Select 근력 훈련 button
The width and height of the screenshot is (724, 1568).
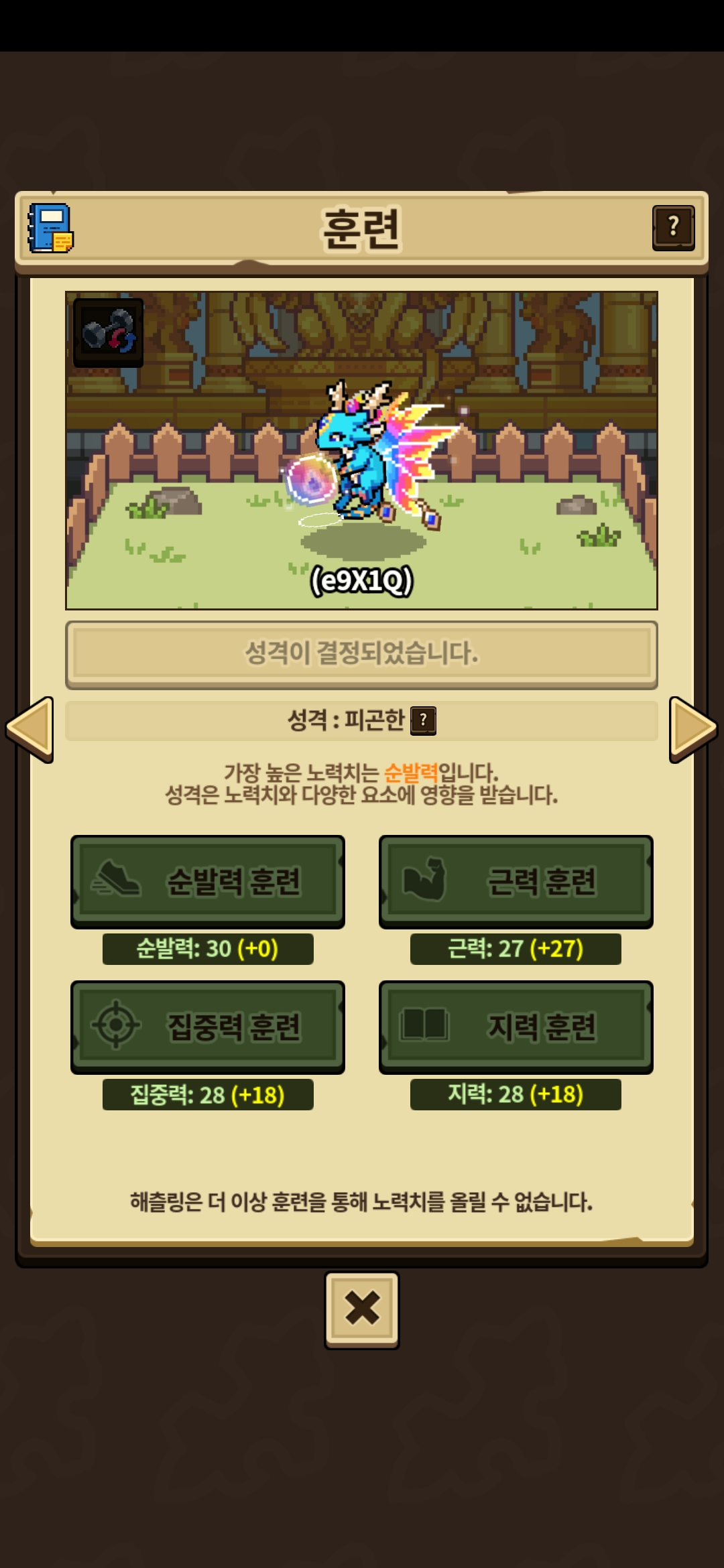tap(516, 881)
